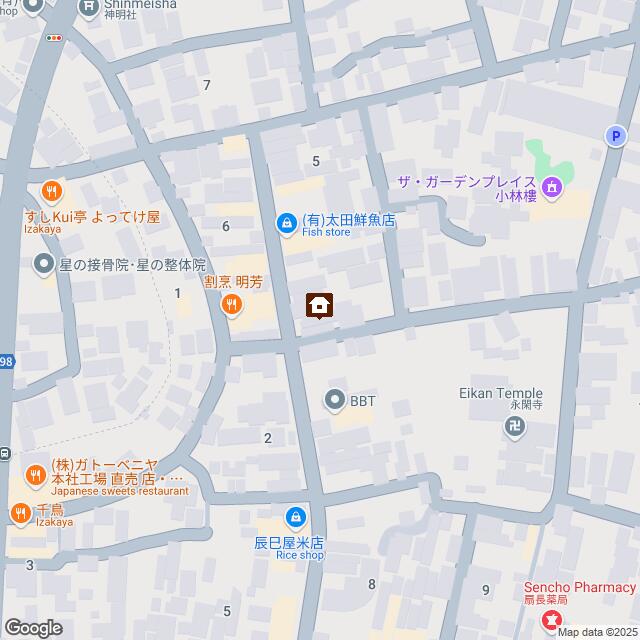This screenshot has width=640, height=640.
Task: Tap the parking marker
Action: click(615, 137)
